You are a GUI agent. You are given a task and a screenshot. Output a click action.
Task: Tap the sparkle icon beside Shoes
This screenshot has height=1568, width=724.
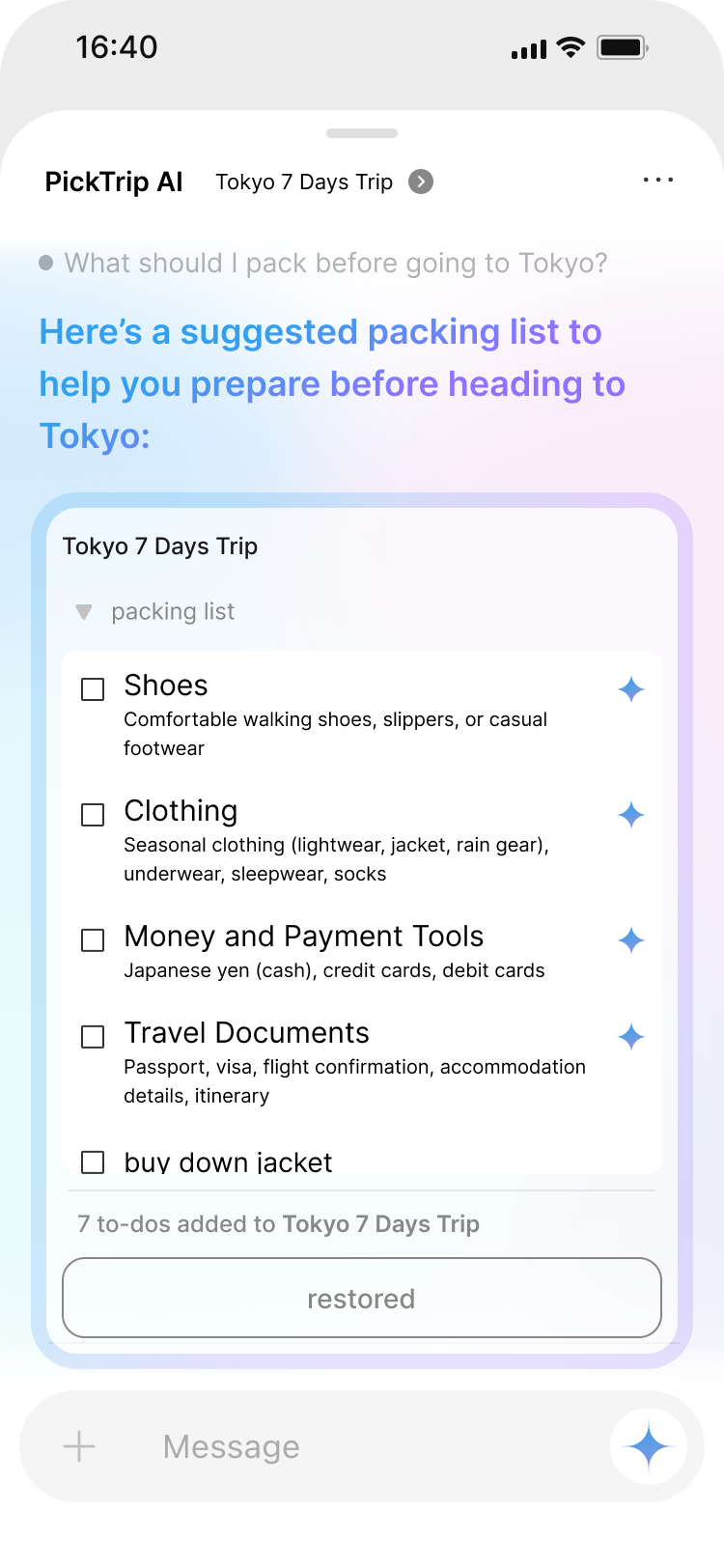631,689
